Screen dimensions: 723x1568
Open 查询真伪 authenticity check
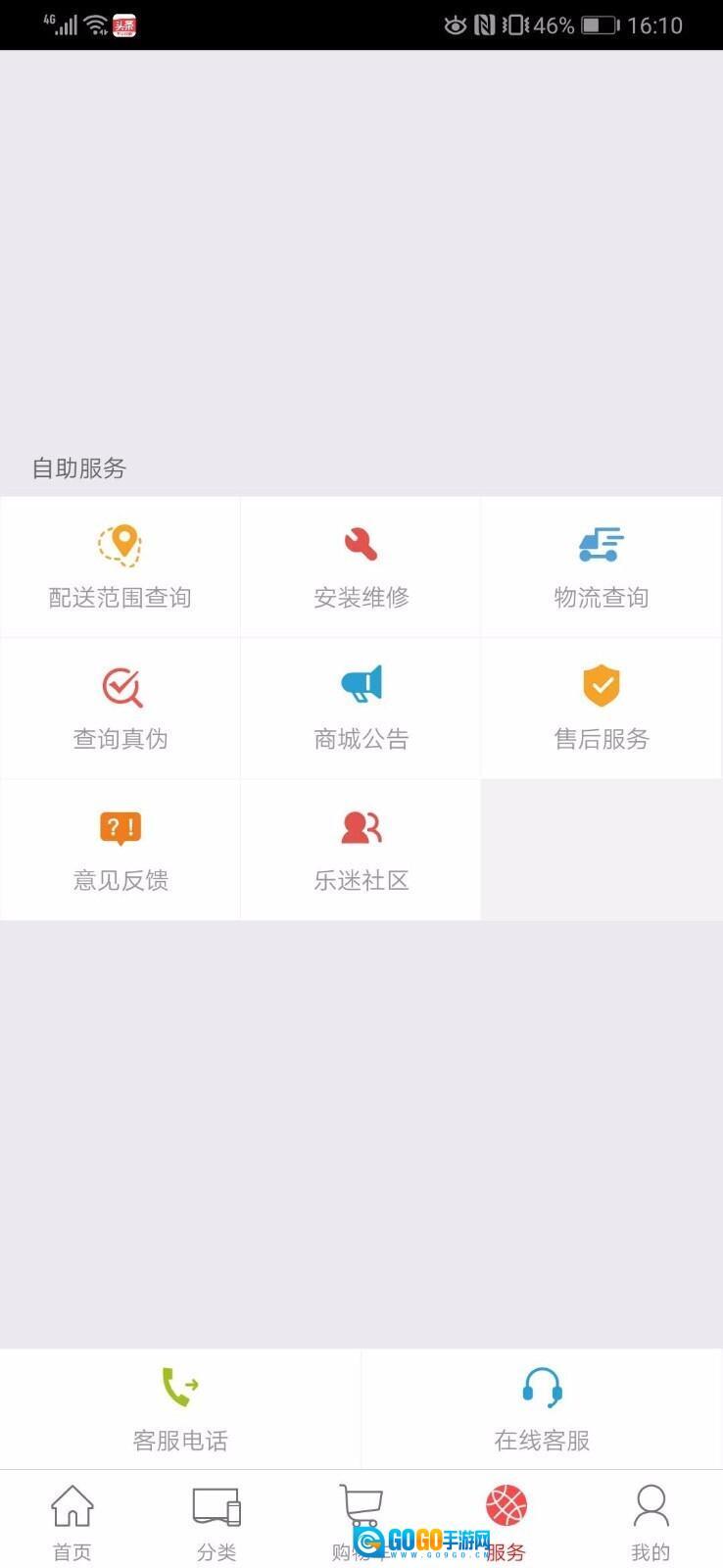point(120,709)
